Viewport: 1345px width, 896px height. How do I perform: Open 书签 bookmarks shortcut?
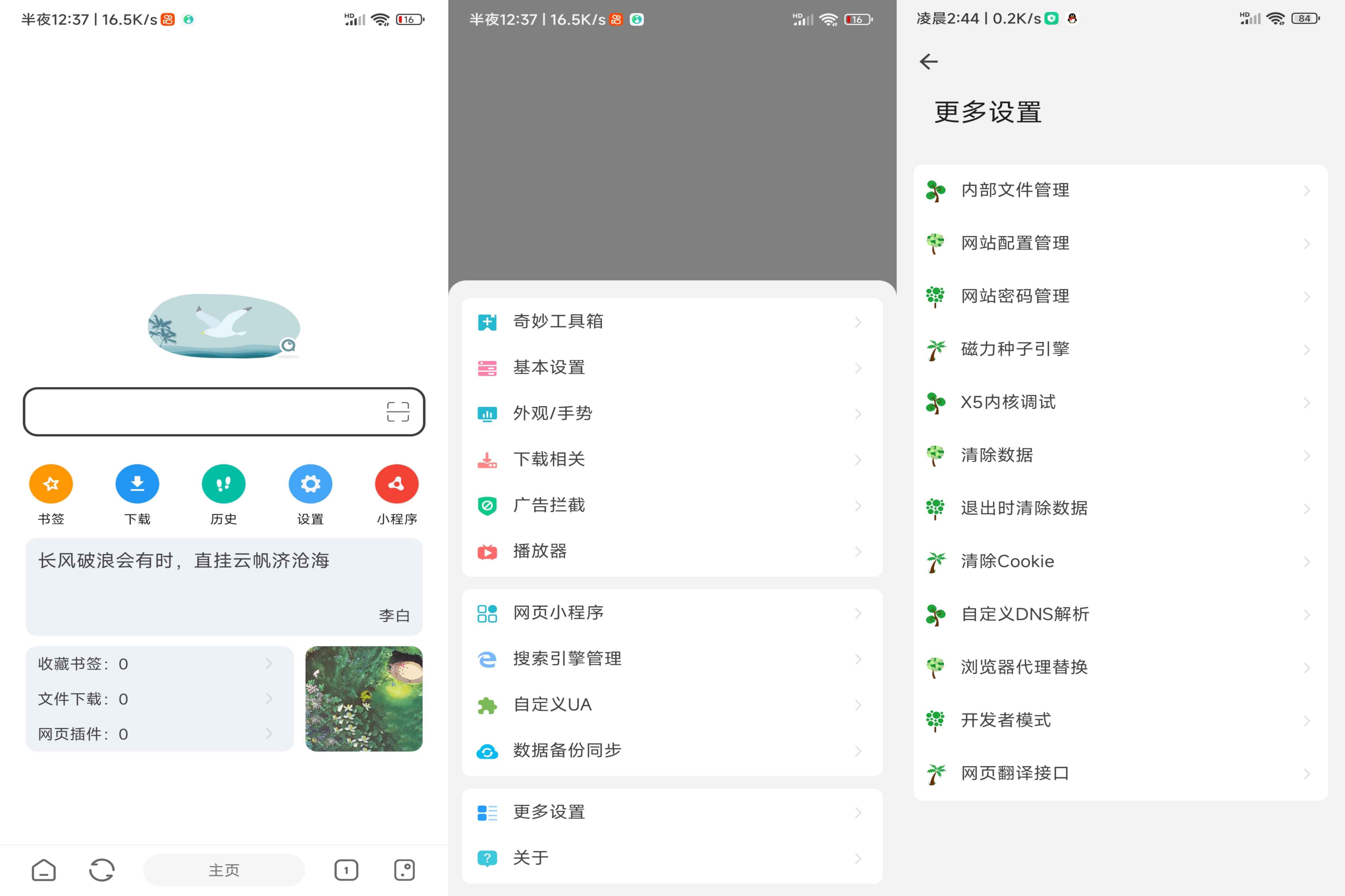tap(51, 484)
